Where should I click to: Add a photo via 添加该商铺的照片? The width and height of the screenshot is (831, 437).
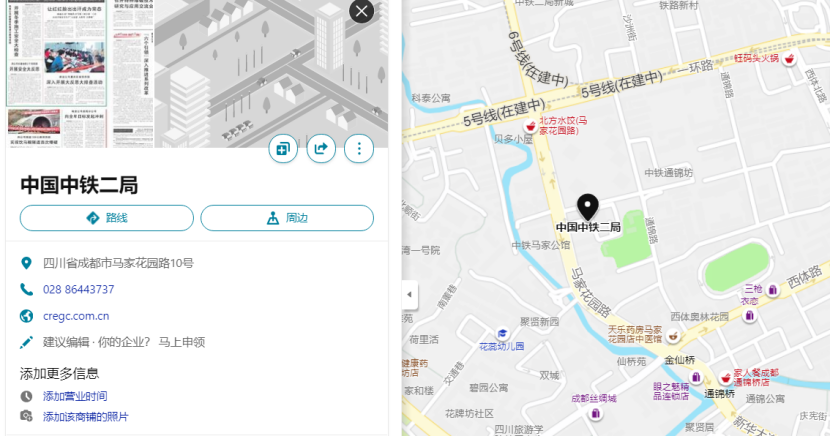coord(85,416)
